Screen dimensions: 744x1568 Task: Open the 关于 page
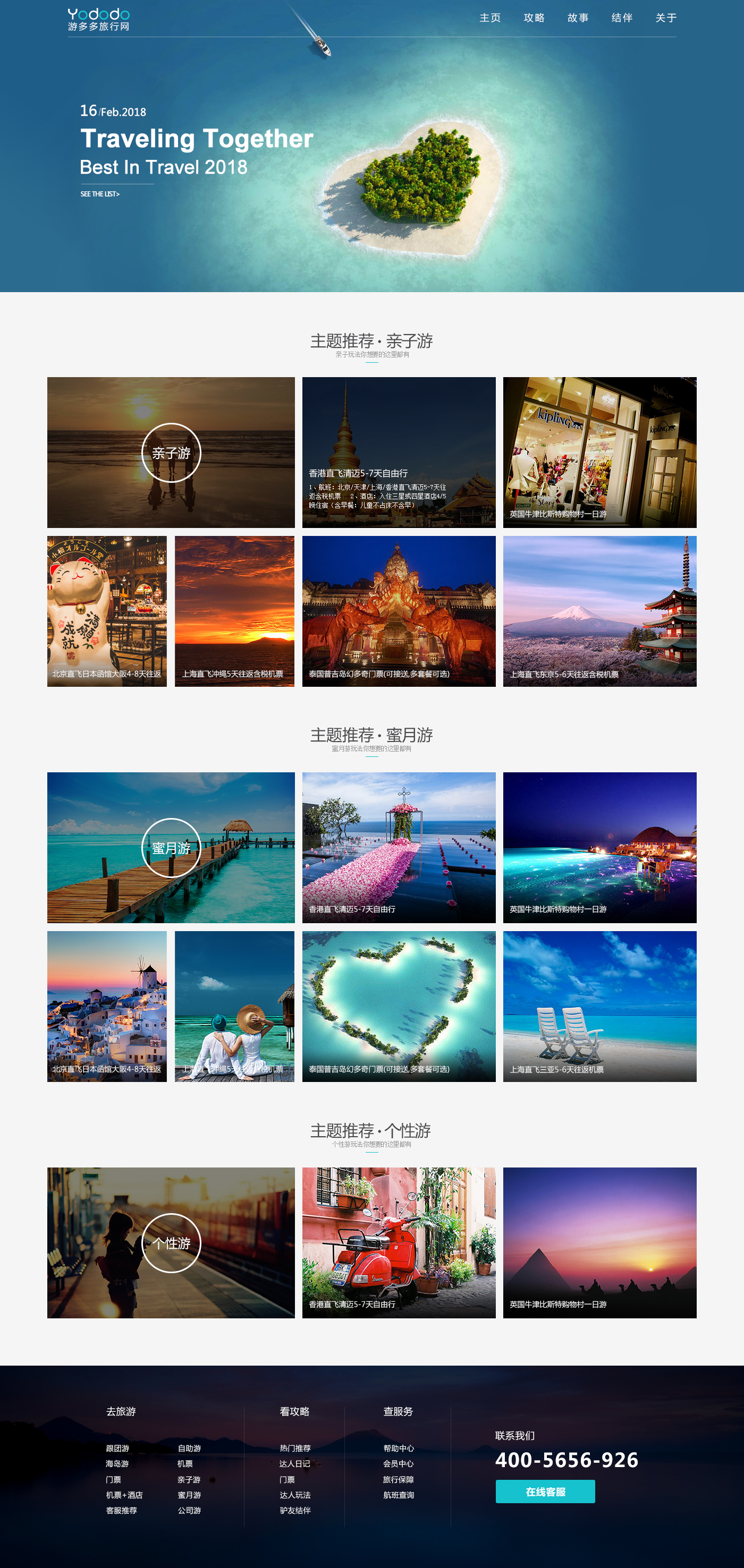(x=665, y=18)
